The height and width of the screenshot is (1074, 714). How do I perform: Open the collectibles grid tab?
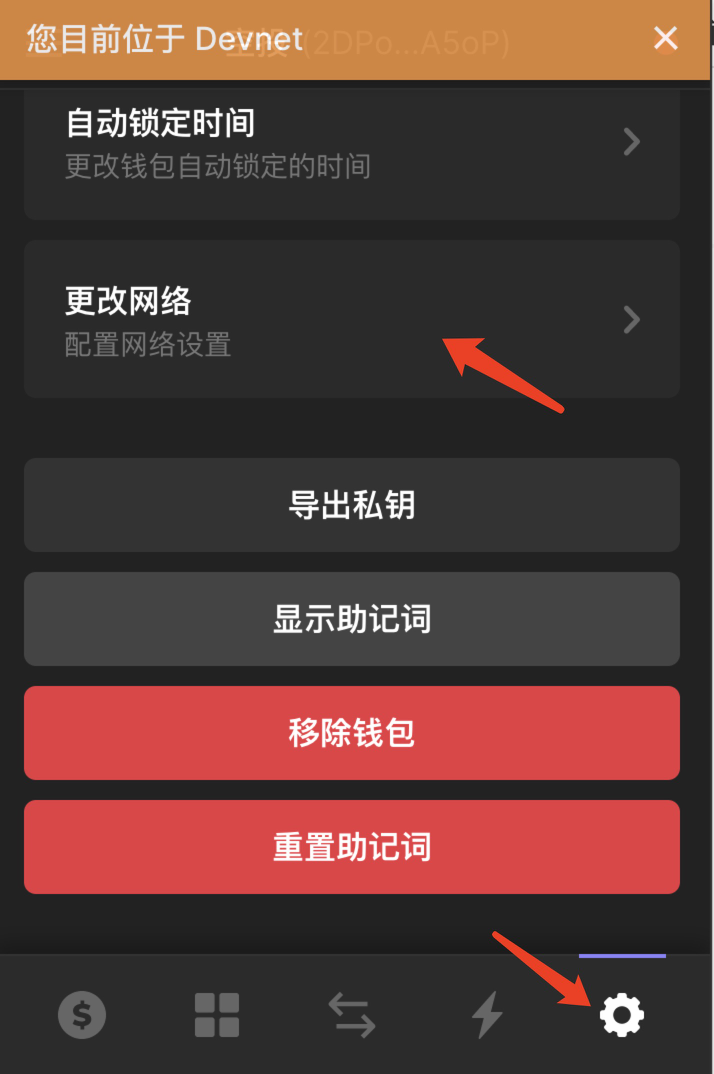[x=217, y=1016]
